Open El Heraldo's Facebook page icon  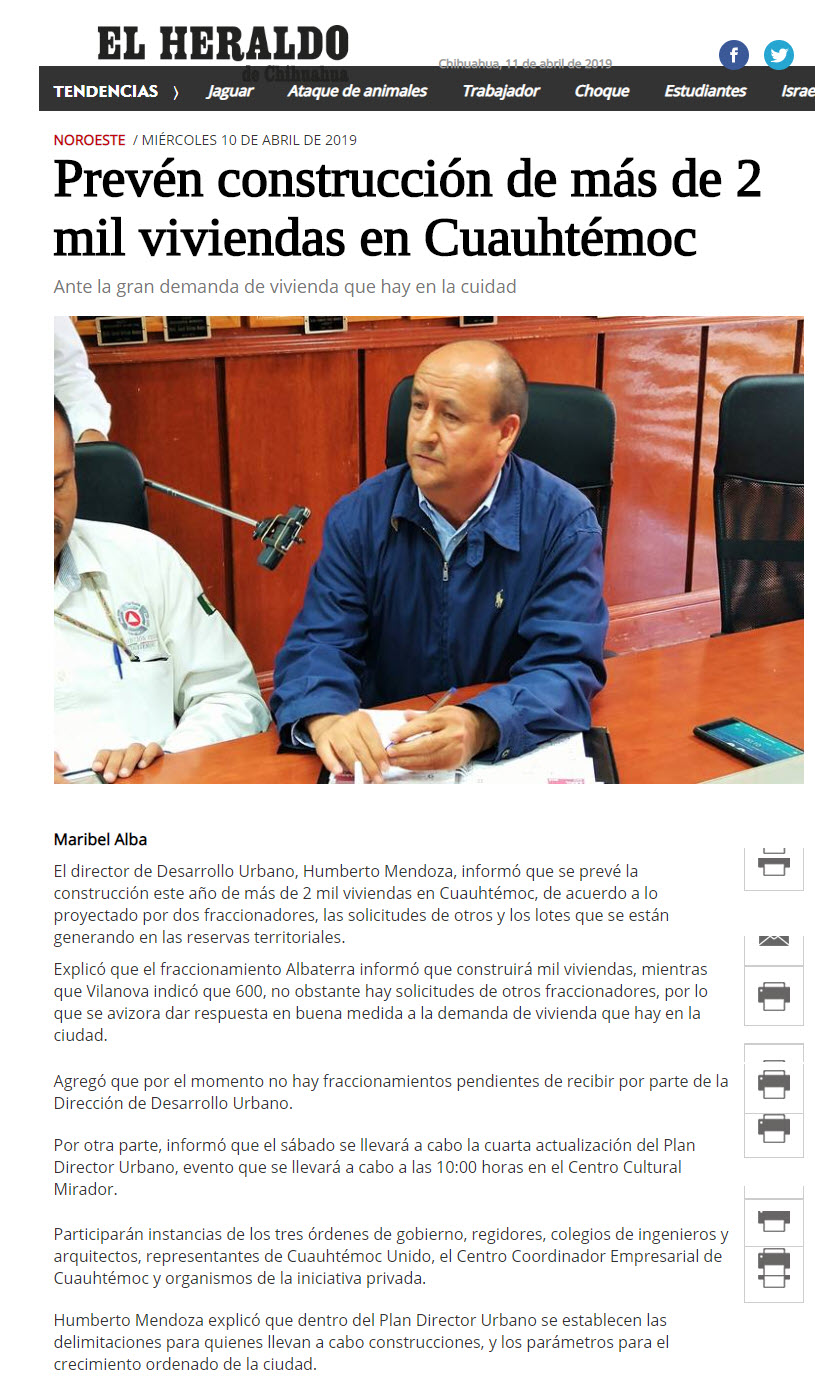point(733,54)
